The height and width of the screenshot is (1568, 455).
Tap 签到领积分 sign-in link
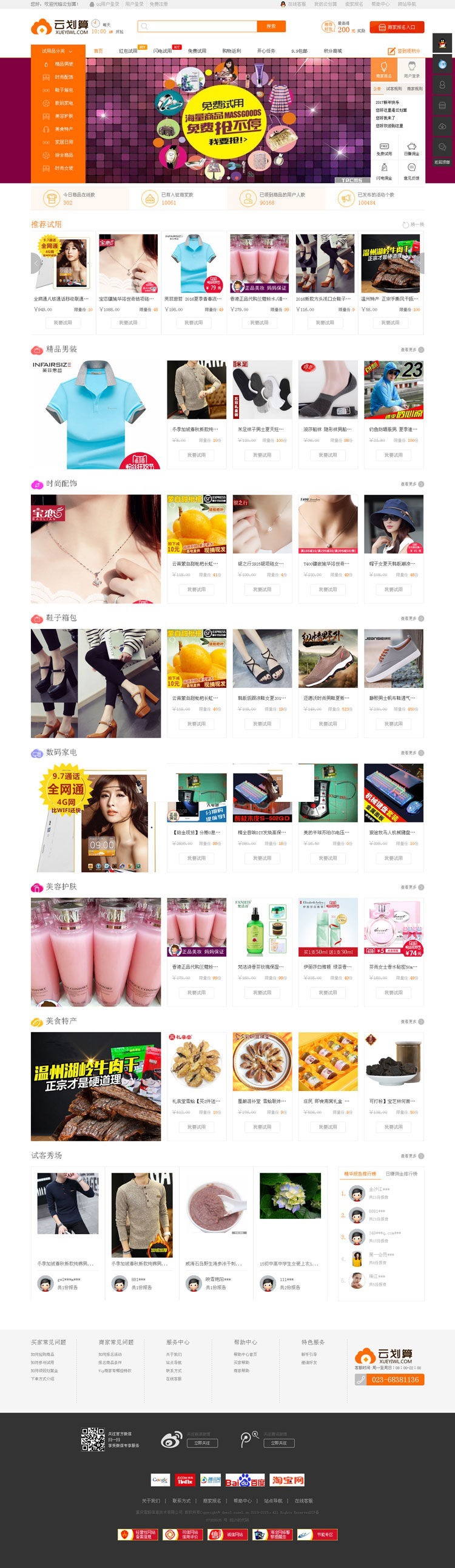tap(405, 51)
